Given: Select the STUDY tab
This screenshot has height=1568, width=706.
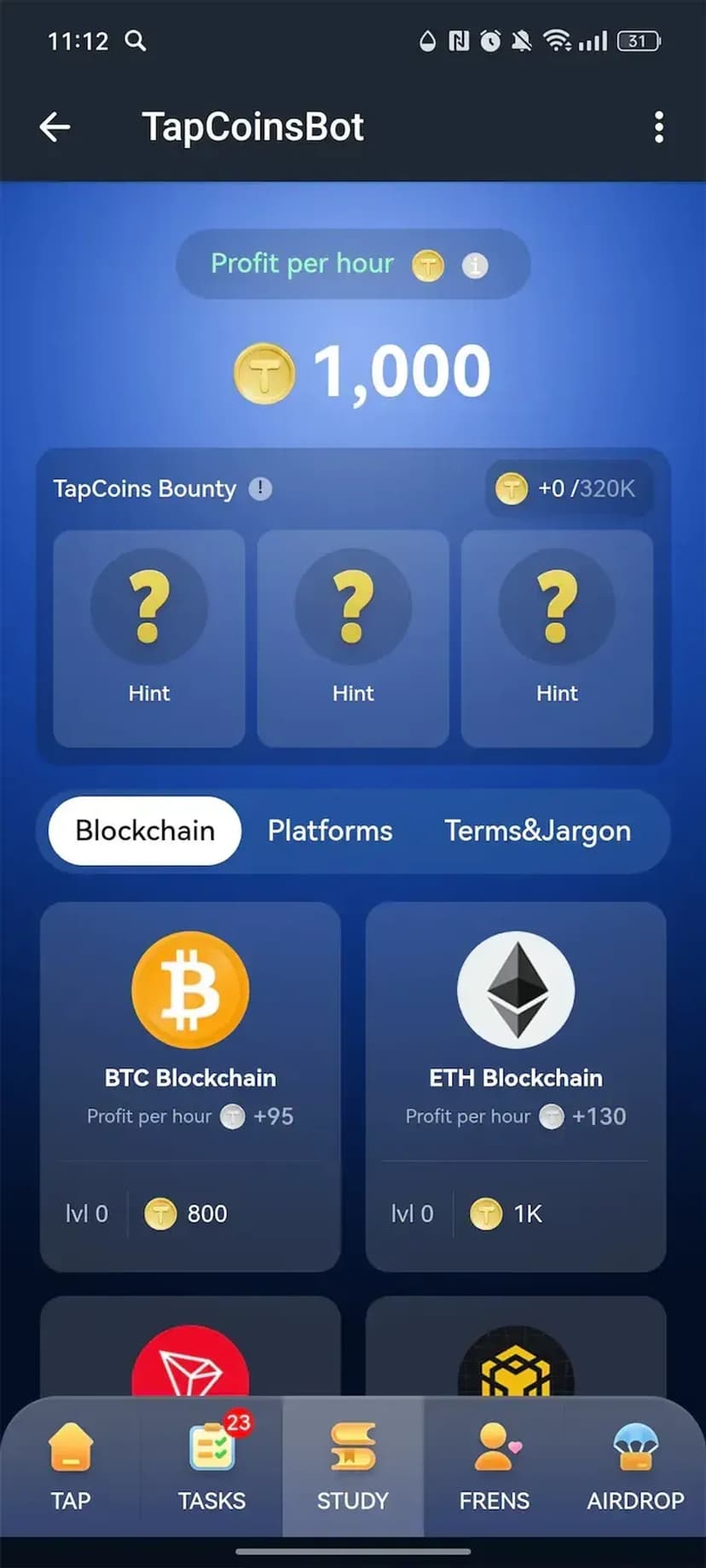Looking at the screenshot, I should [x=353, y=1467].
